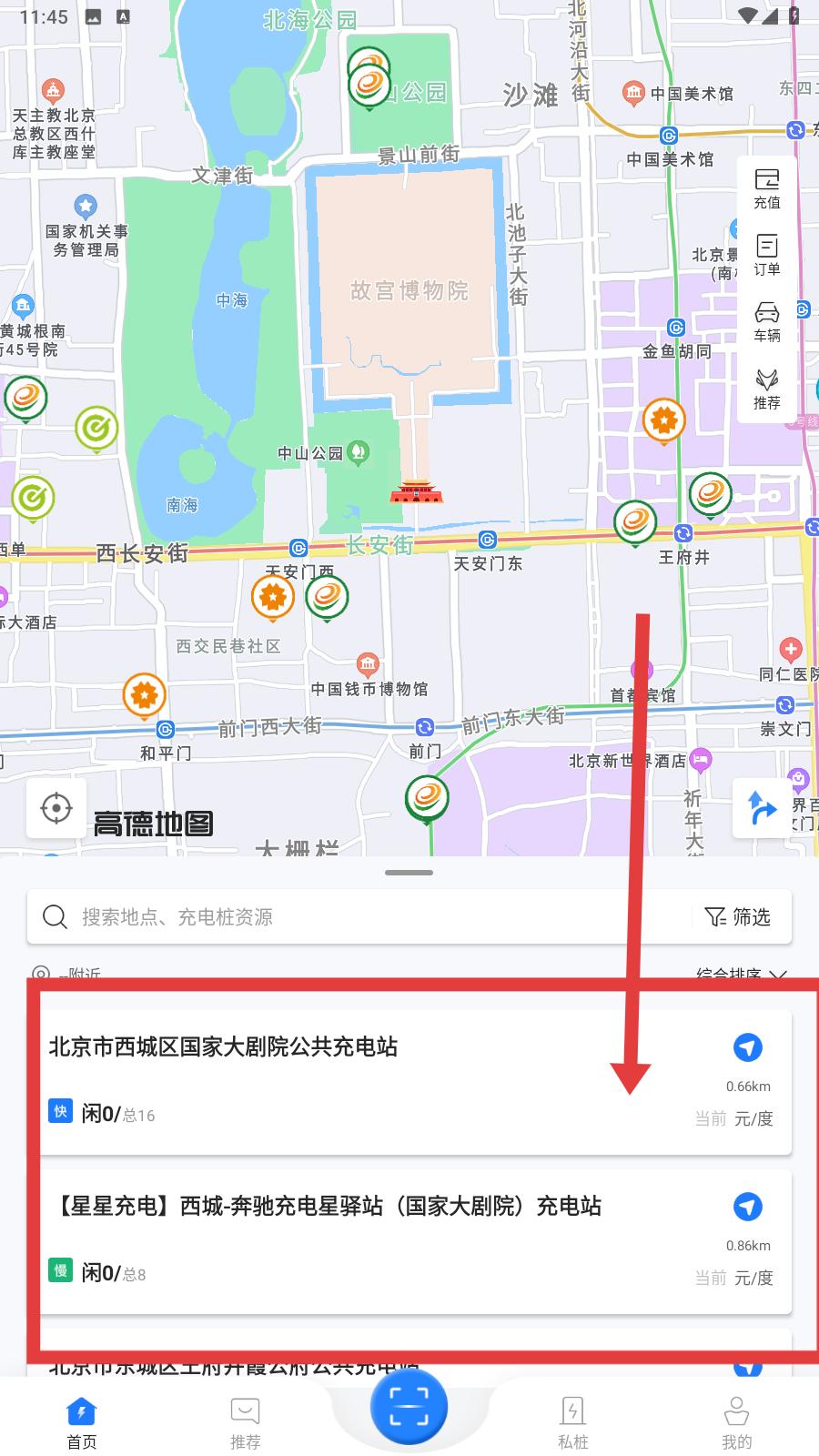Recenter map to my current location

point(56,808)
